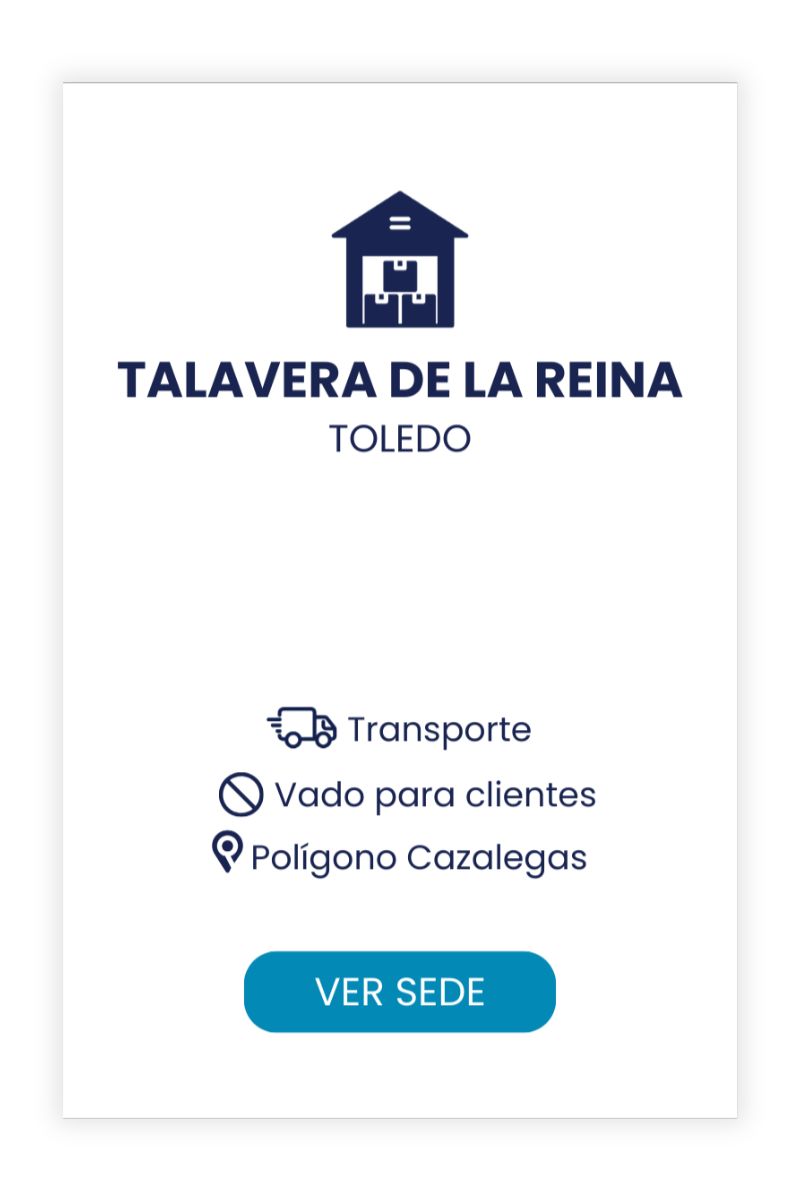Open the VER SEDE button

point(400,992)
